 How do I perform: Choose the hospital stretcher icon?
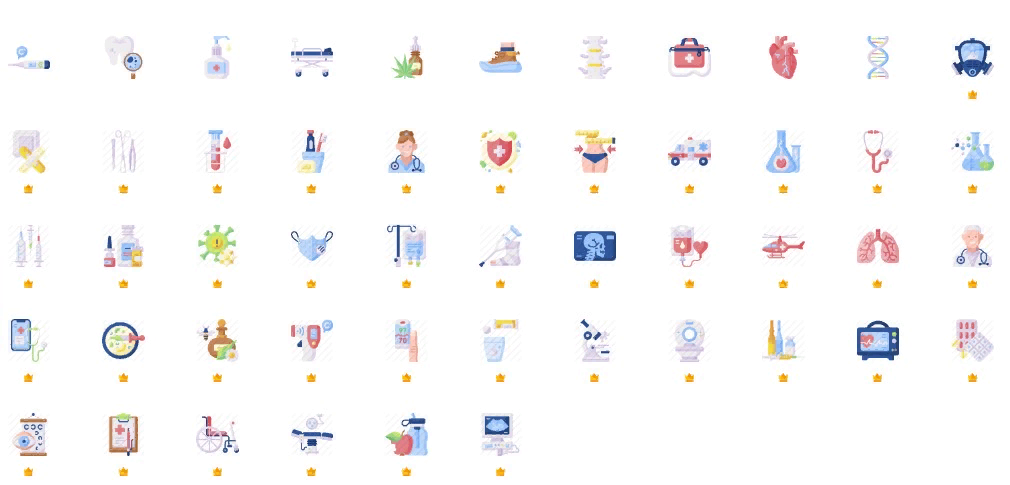pos(312,59)
